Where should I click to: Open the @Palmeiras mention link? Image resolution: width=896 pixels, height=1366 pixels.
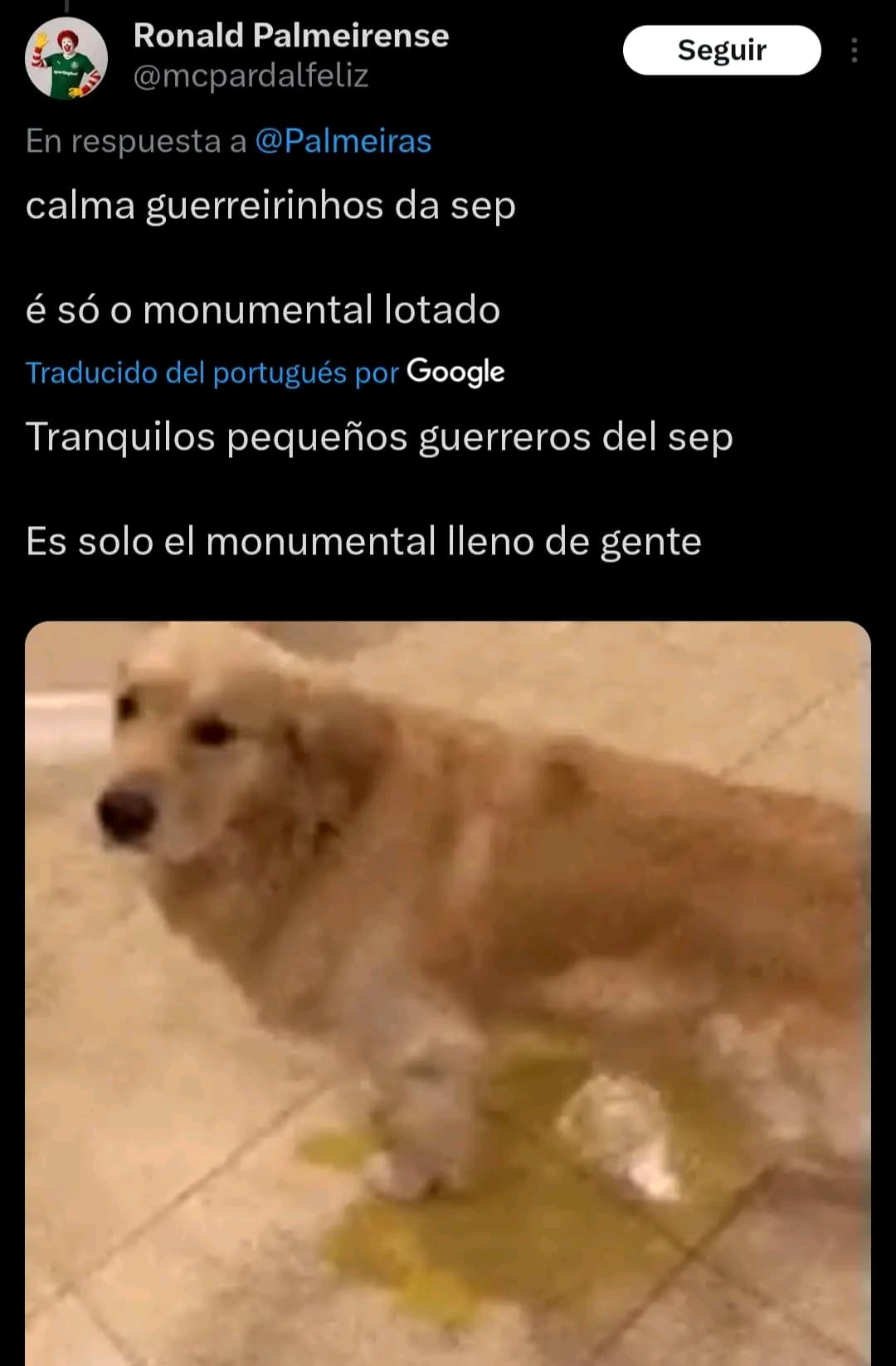coord(343,141)
